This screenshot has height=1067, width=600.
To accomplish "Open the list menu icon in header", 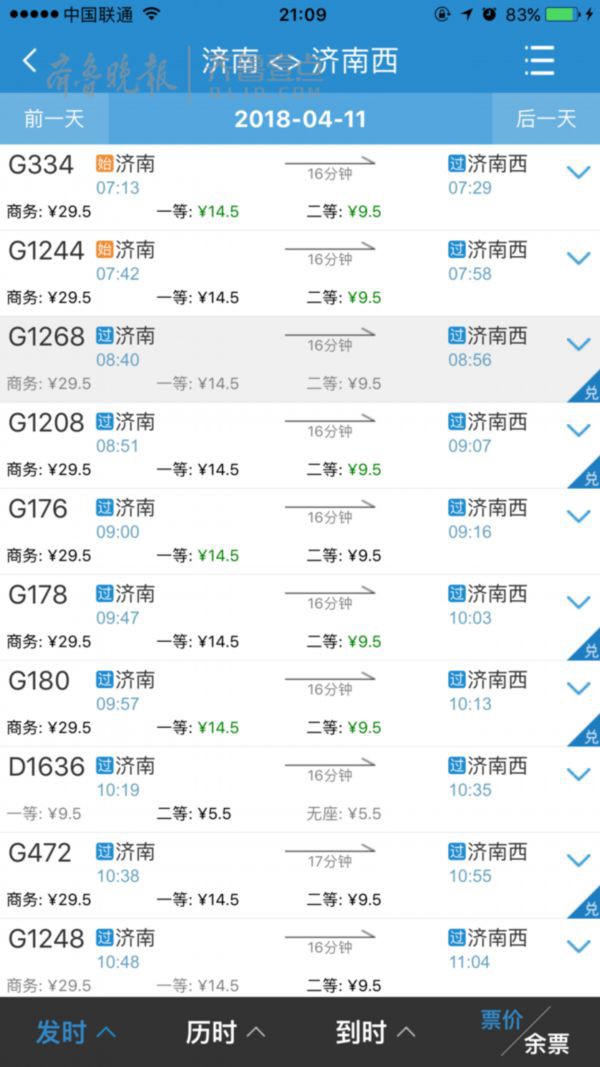I will pyautogui.click(x=539, y=61).
